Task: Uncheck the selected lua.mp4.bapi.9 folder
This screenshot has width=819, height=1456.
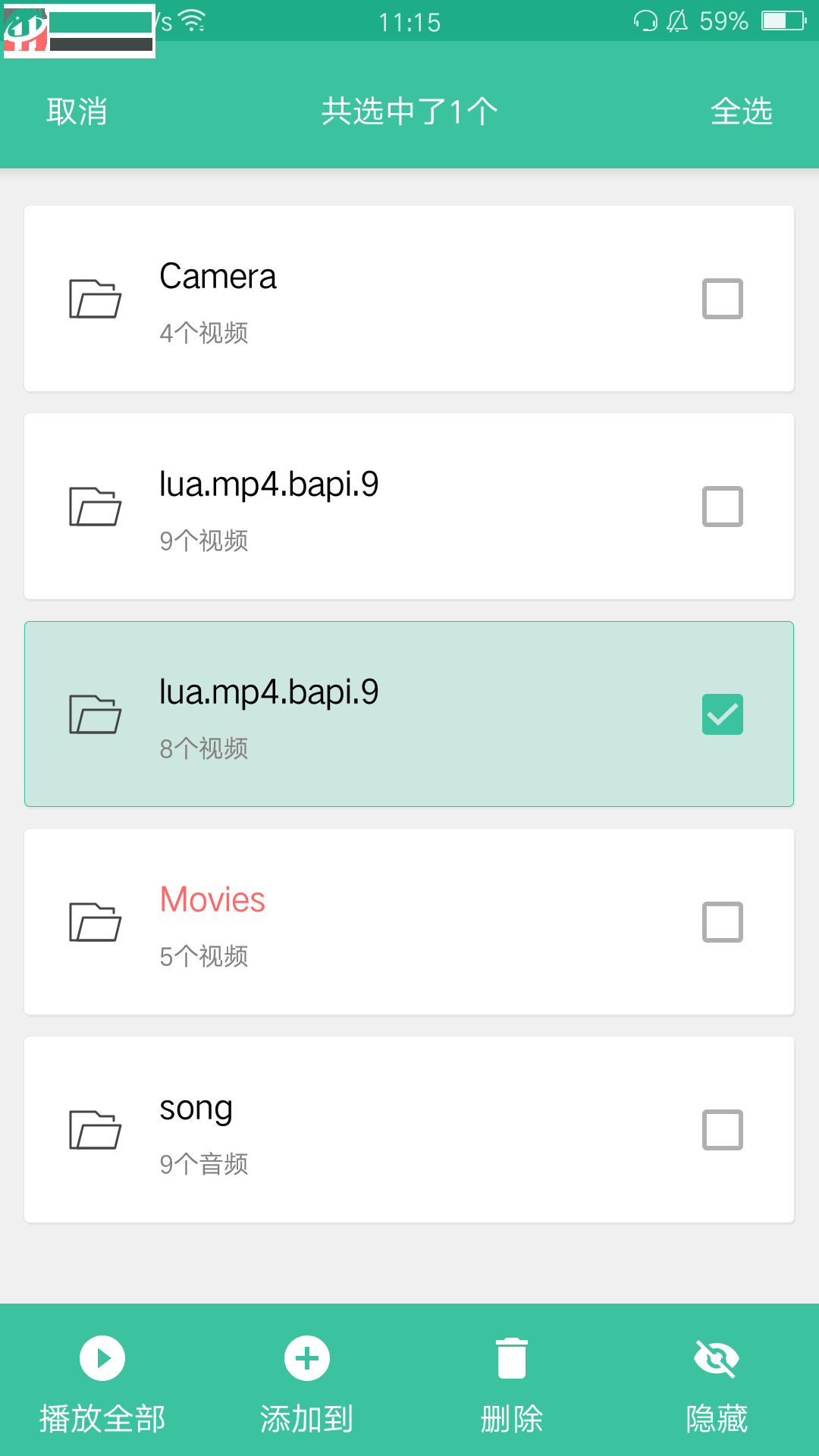Action: [x=722, y=714]
